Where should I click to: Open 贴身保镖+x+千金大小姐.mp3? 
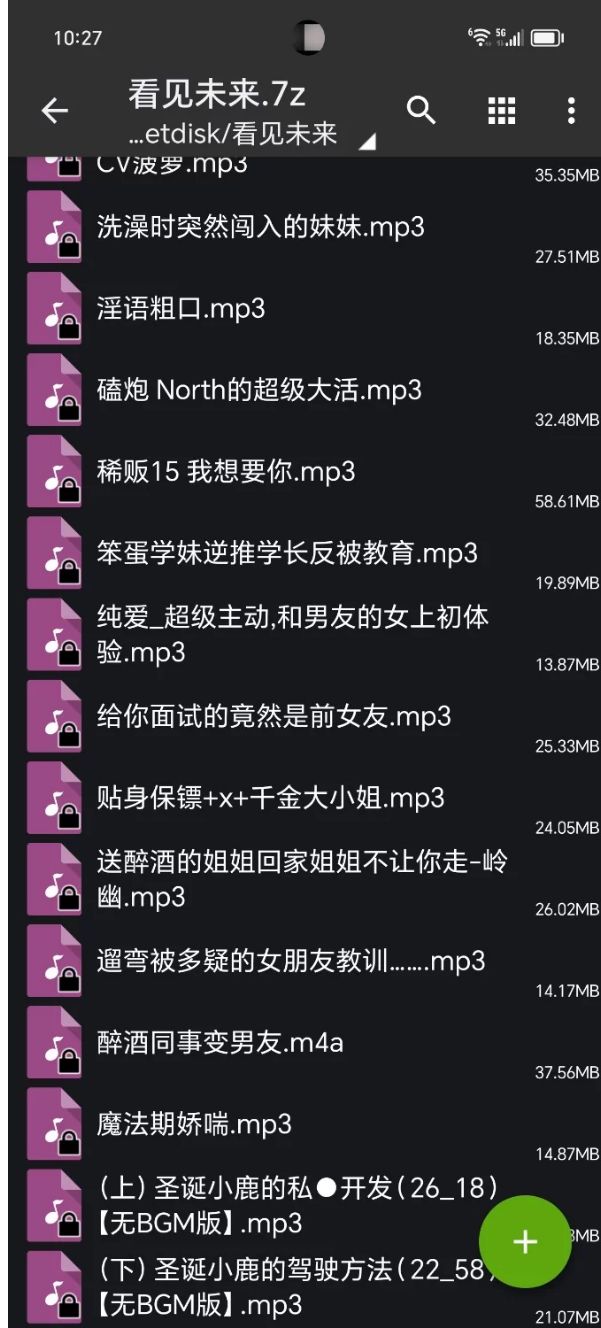pos(300,802)
